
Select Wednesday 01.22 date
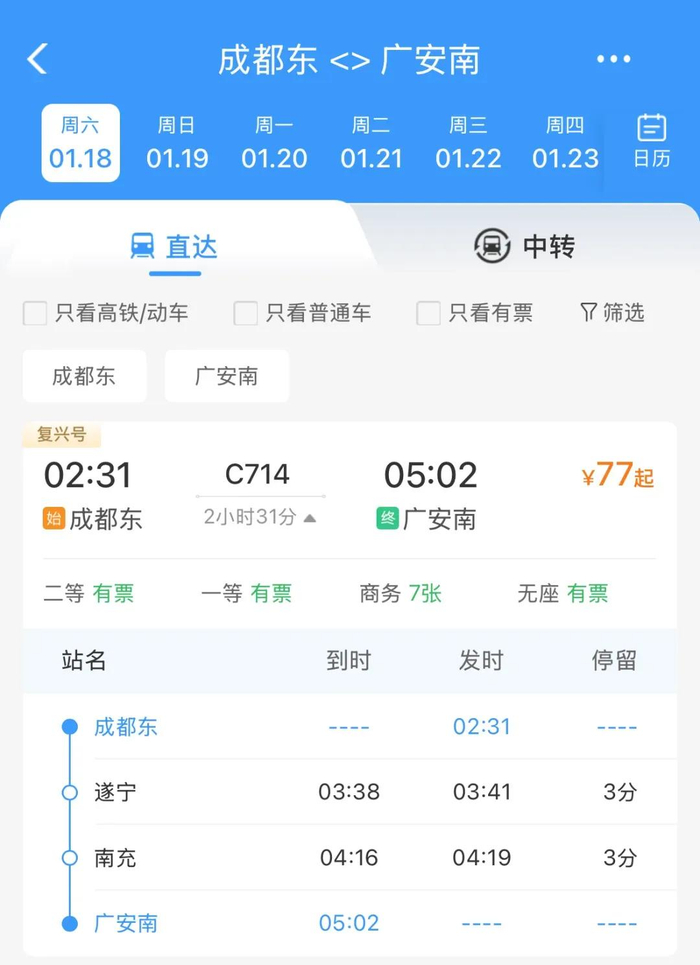[468, 143]
